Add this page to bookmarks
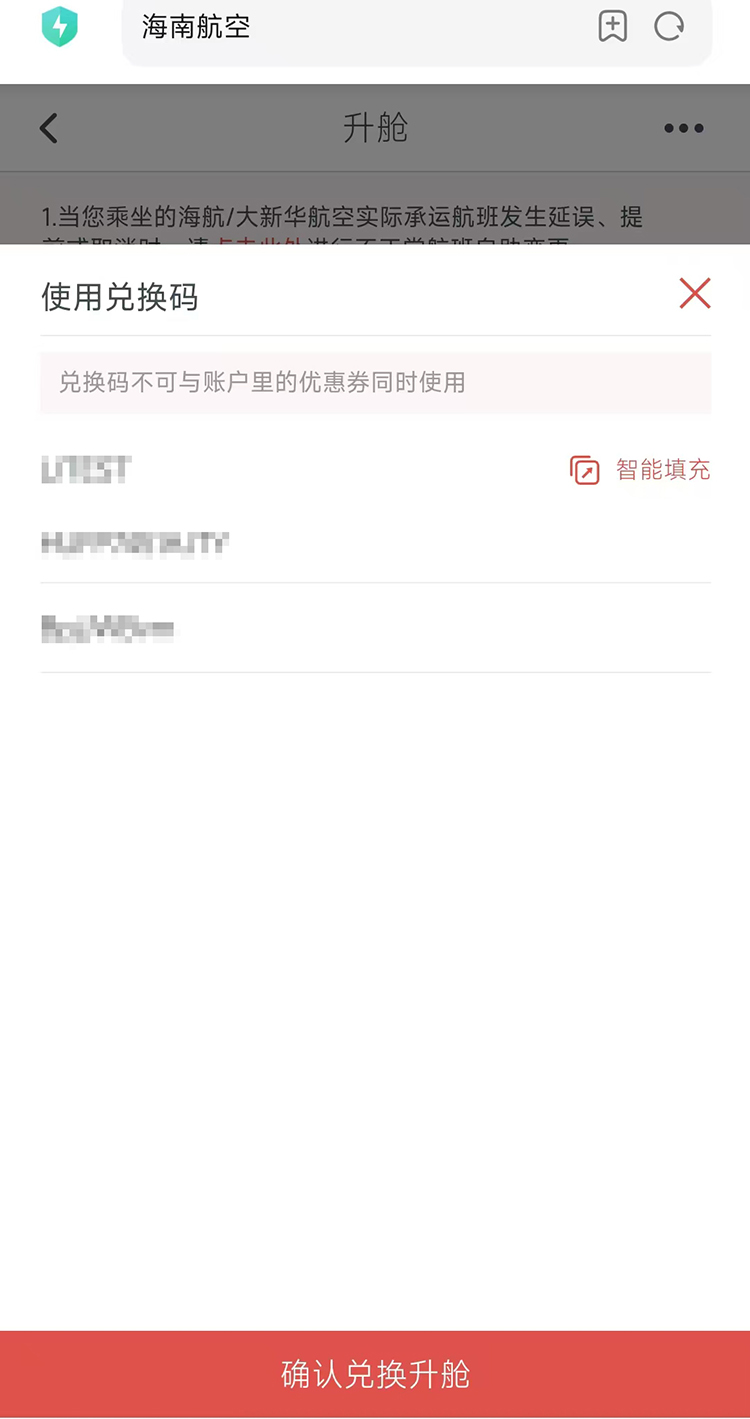 [612, 27]
